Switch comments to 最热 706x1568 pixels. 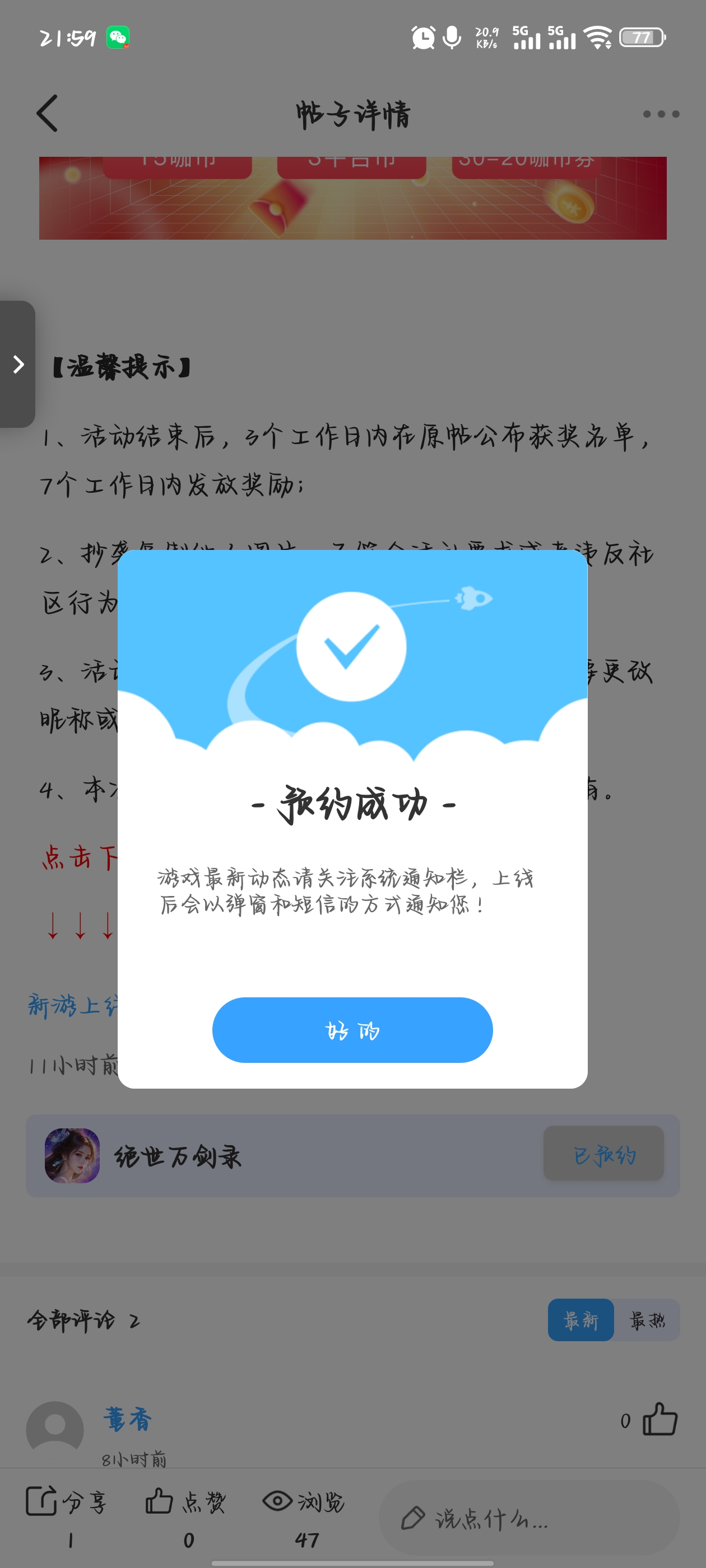pos(646,1320)
